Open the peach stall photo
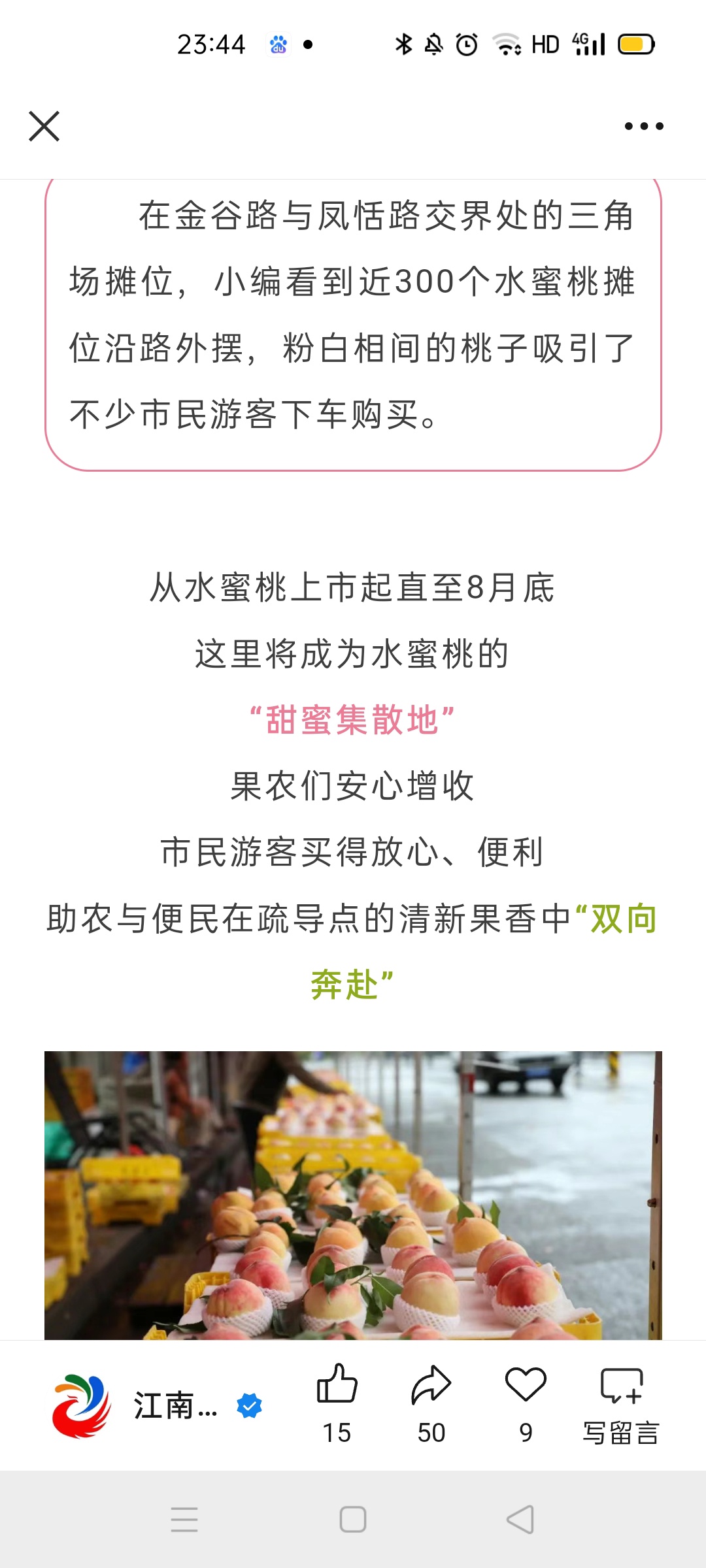The height and width of the screenshot is (1568, 706). 353,1195
